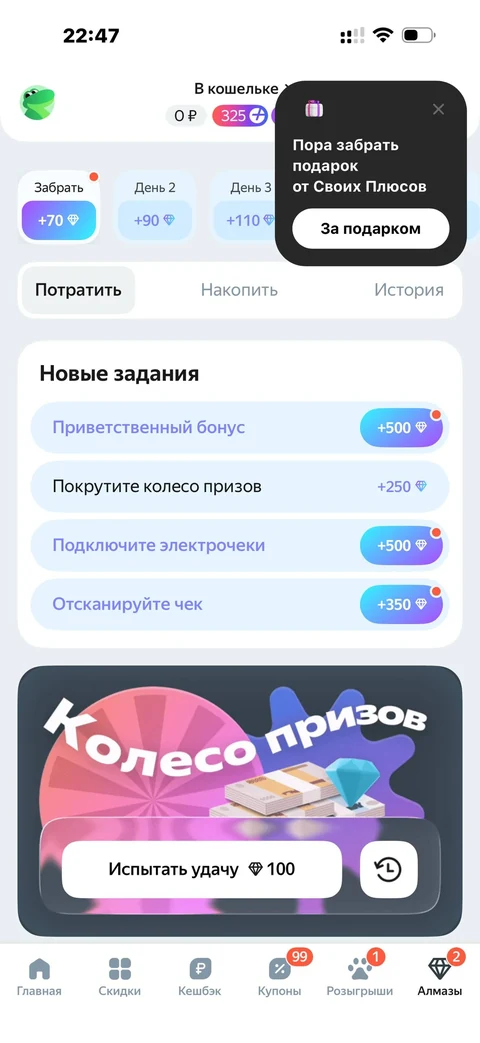The height and width of the screenshot is (1043, 480).
Task: Open the Купоны tab
Action: tap(280, 977)
